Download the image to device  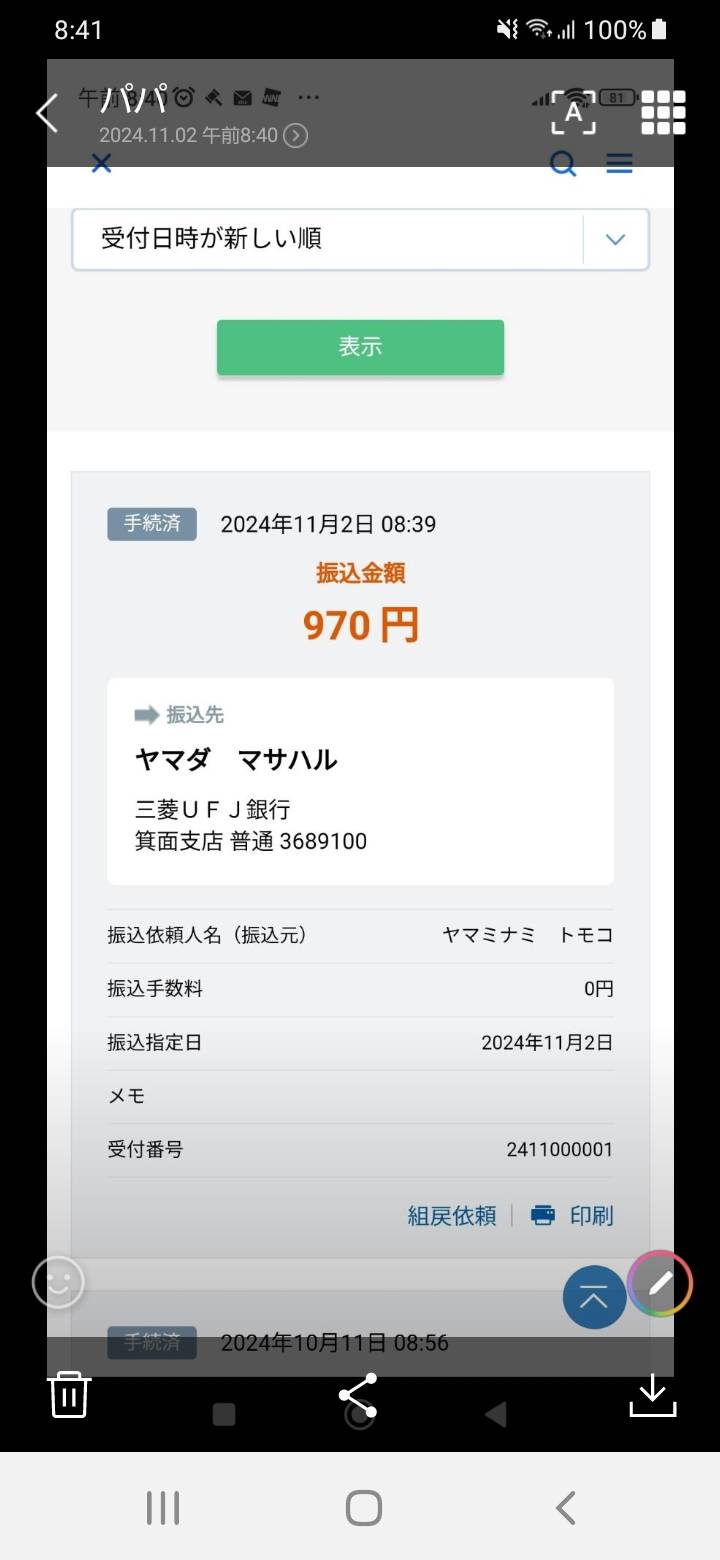point(652,1395)
